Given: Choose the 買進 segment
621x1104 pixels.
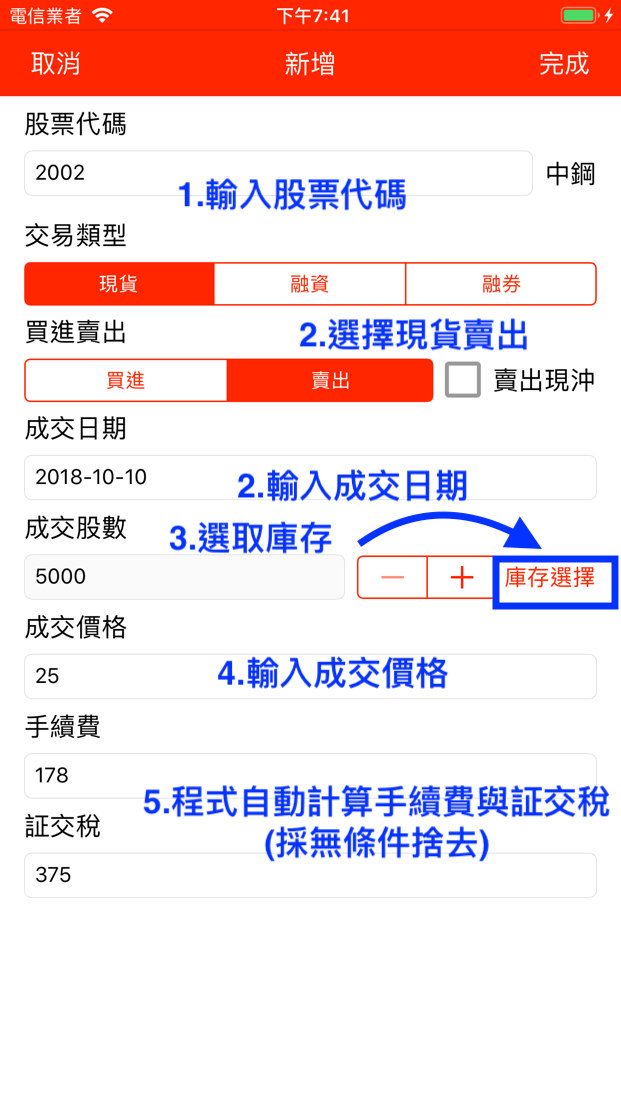Looking at the screenshot, I should pyautogui.click(x=126, y=381).
